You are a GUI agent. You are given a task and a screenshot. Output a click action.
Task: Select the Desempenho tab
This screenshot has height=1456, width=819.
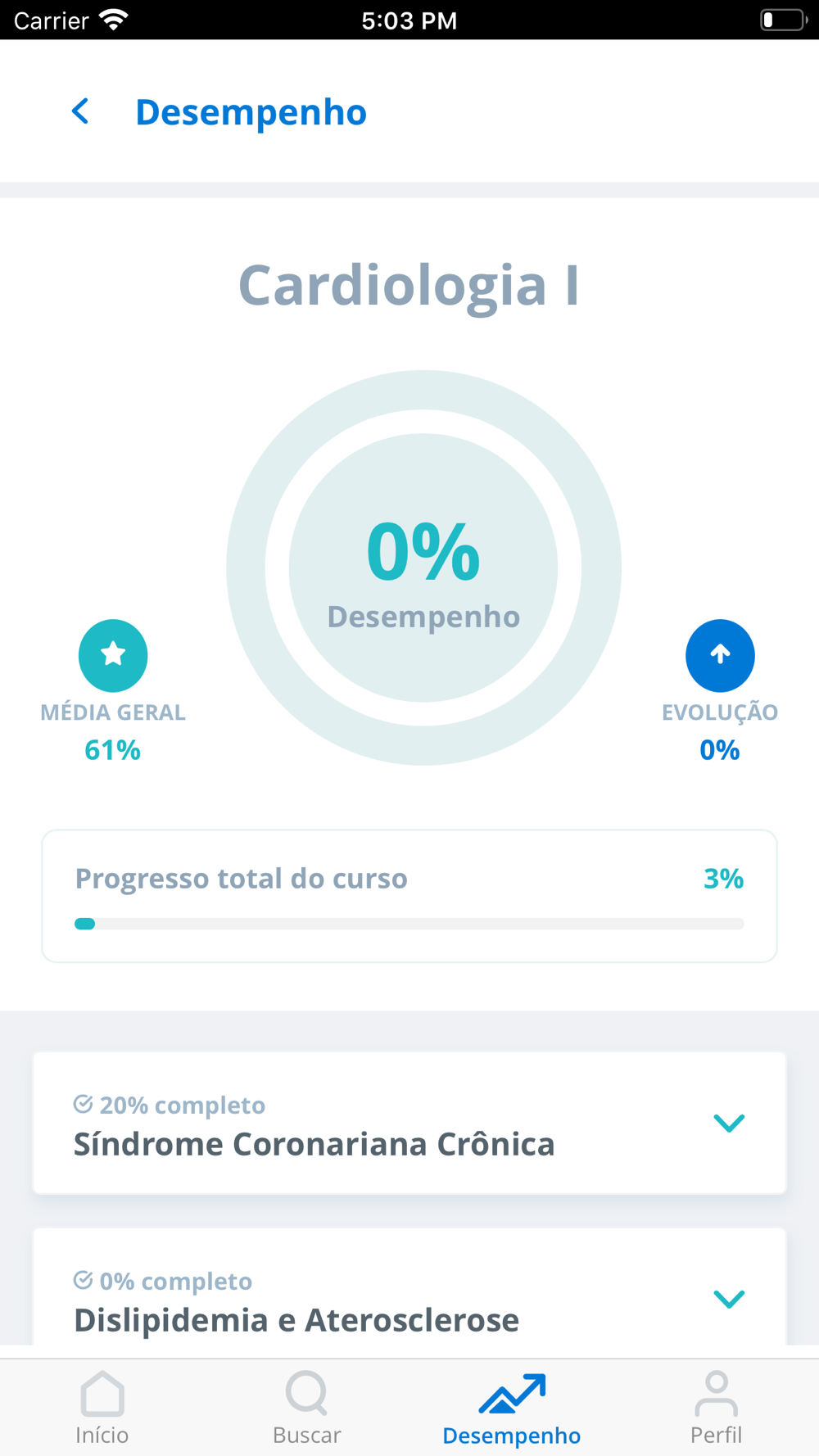click(x=512, y=1409)
